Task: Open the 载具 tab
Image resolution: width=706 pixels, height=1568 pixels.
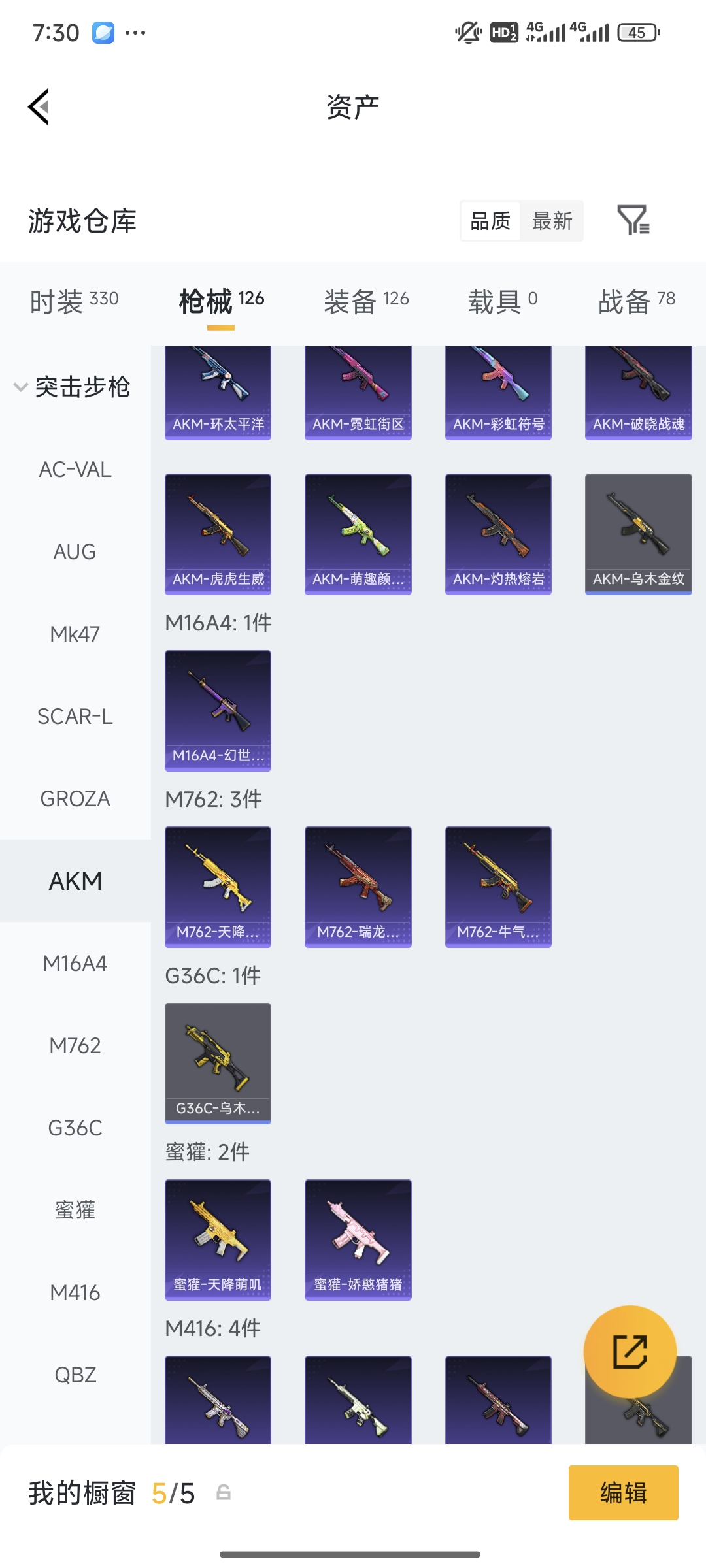Action: (x=503, y=301)
